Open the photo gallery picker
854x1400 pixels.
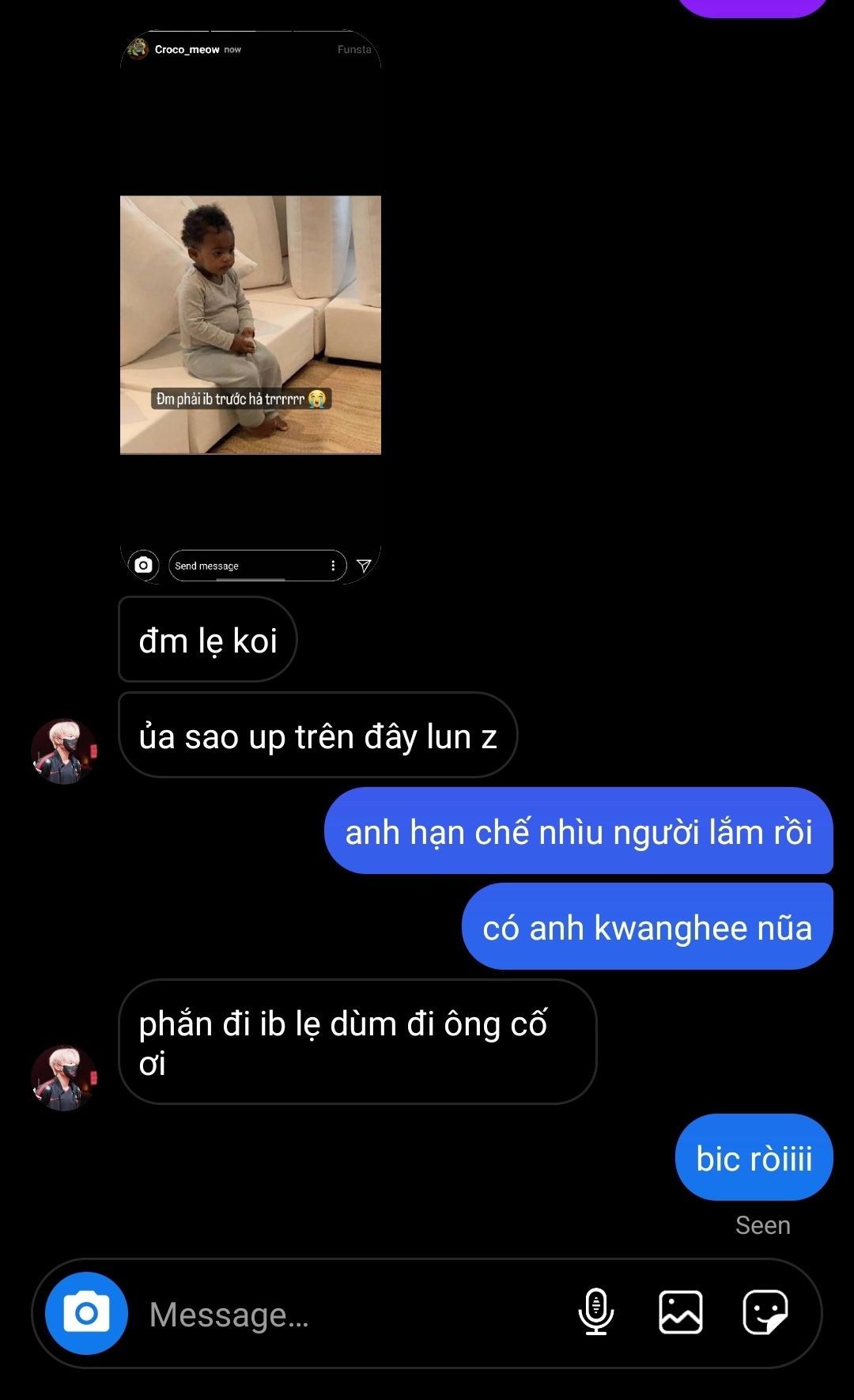[681, 1312]
